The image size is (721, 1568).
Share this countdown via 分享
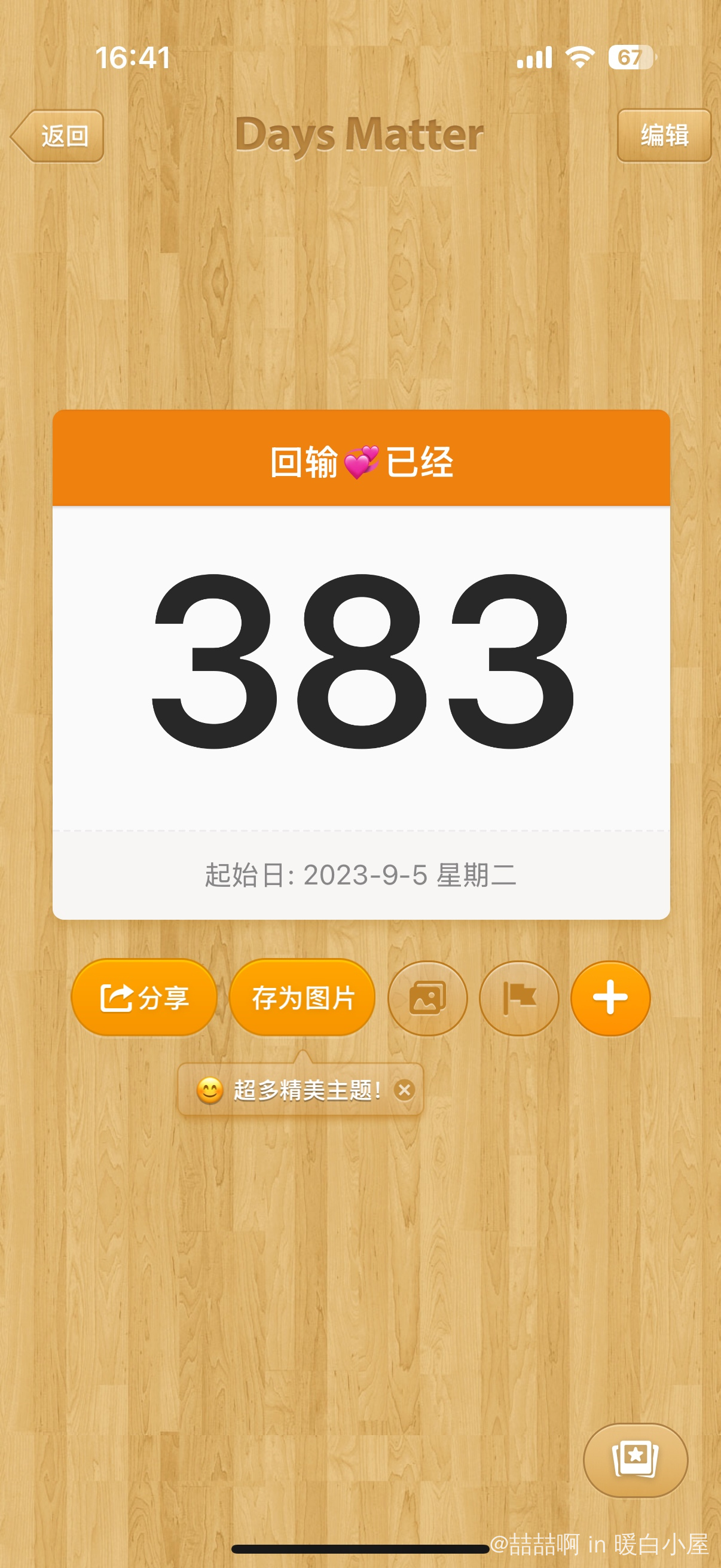pyautogui.click(x=144, y=997)
